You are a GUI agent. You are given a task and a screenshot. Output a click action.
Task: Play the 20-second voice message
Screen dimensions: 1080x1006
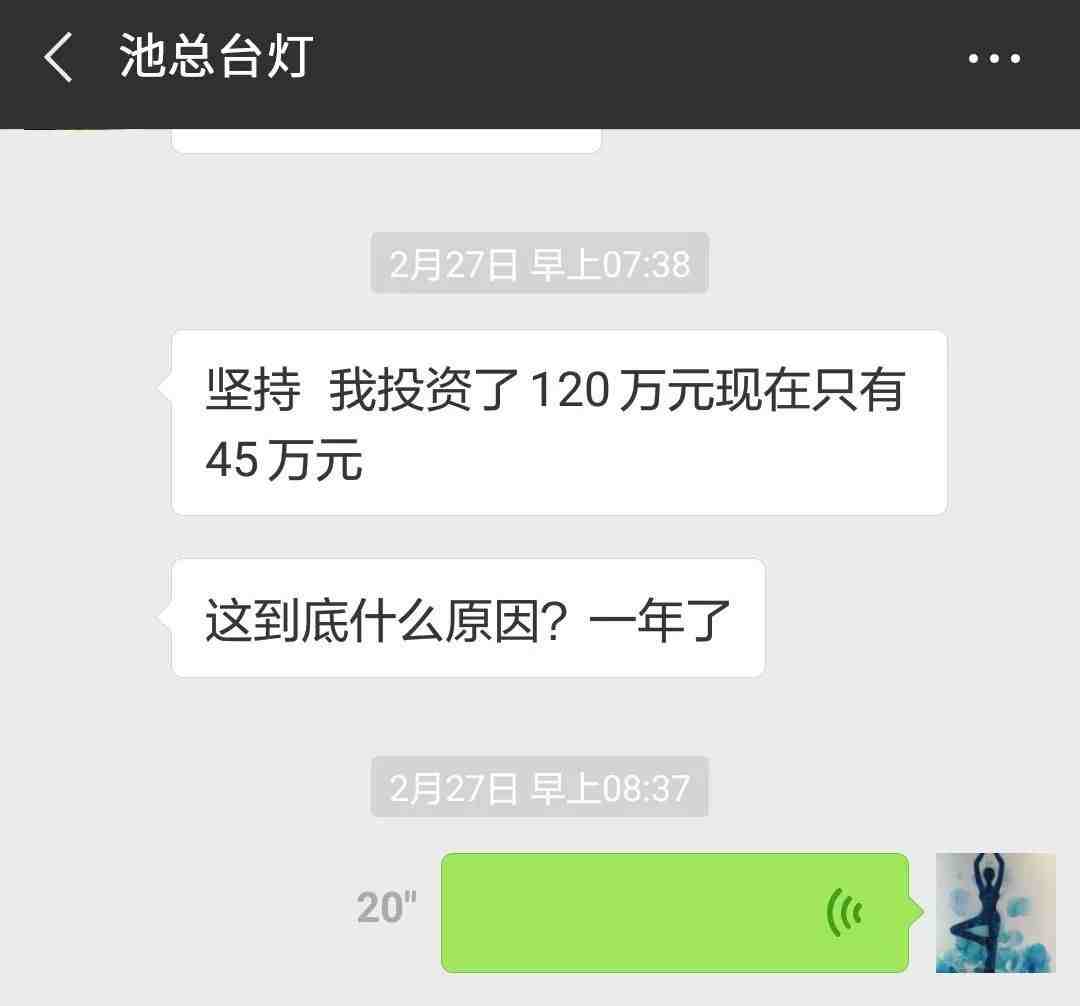click(x=675, y=912)
